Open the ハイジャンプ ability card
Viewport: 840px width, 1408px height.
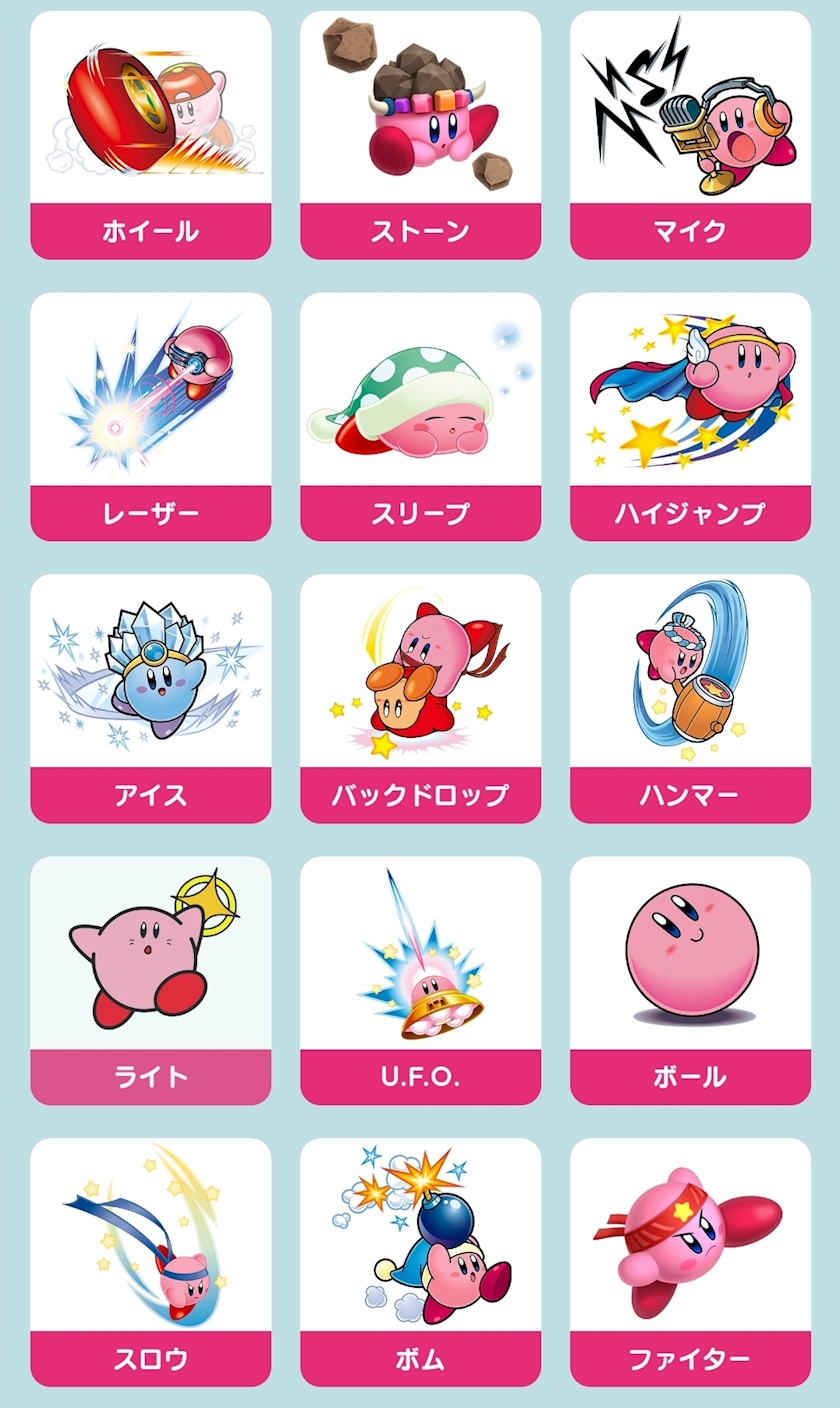coord(691,417)
